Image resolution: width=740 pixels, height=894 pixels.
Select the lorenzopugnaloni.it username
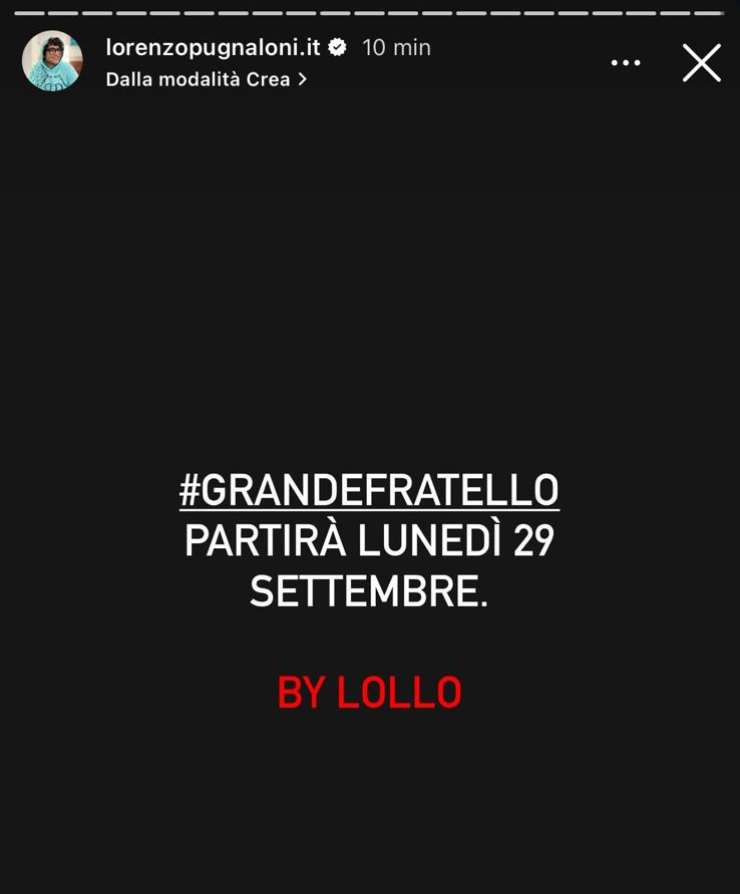tap(215, 44)
